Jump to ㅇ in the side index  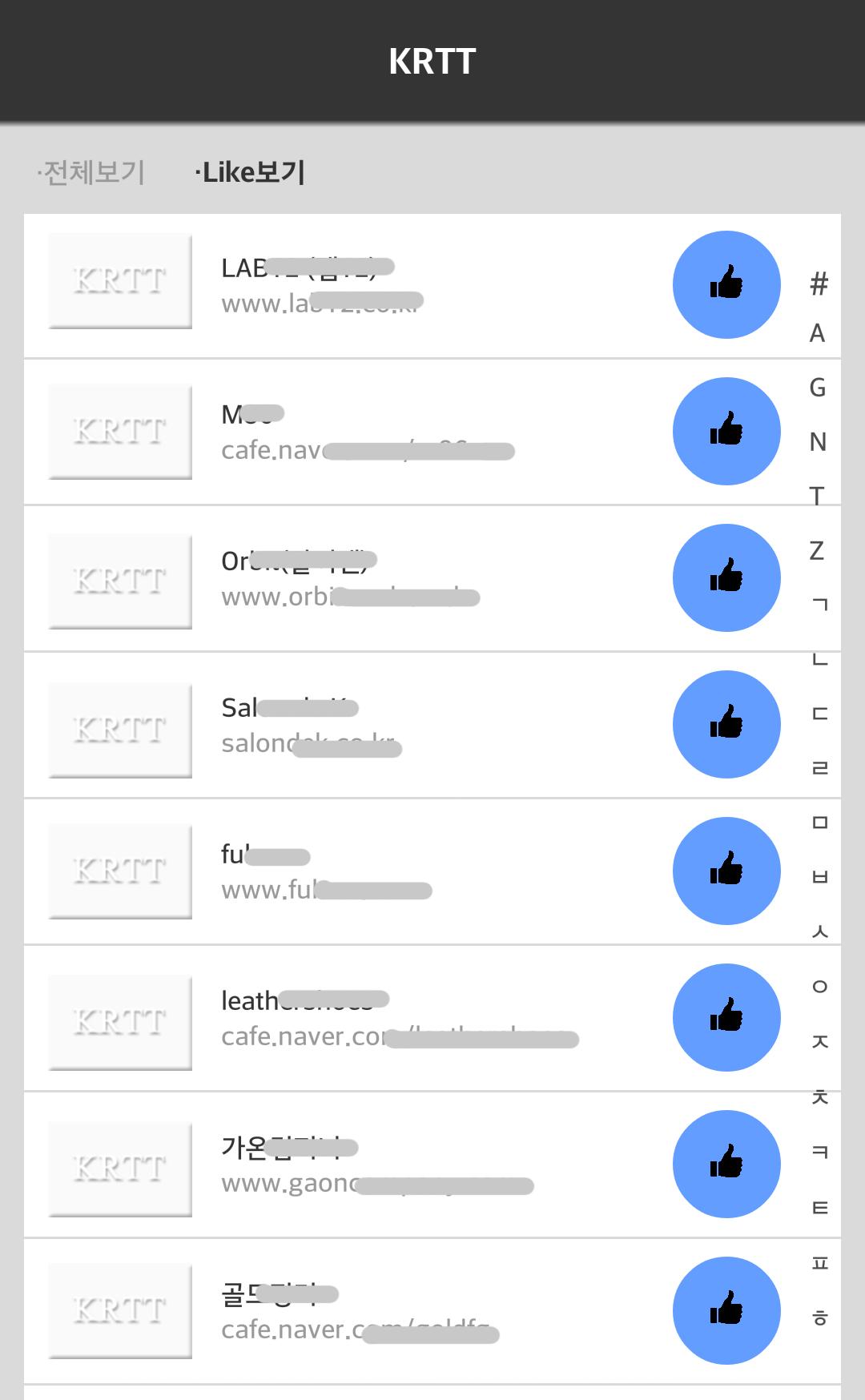point(819,987)
